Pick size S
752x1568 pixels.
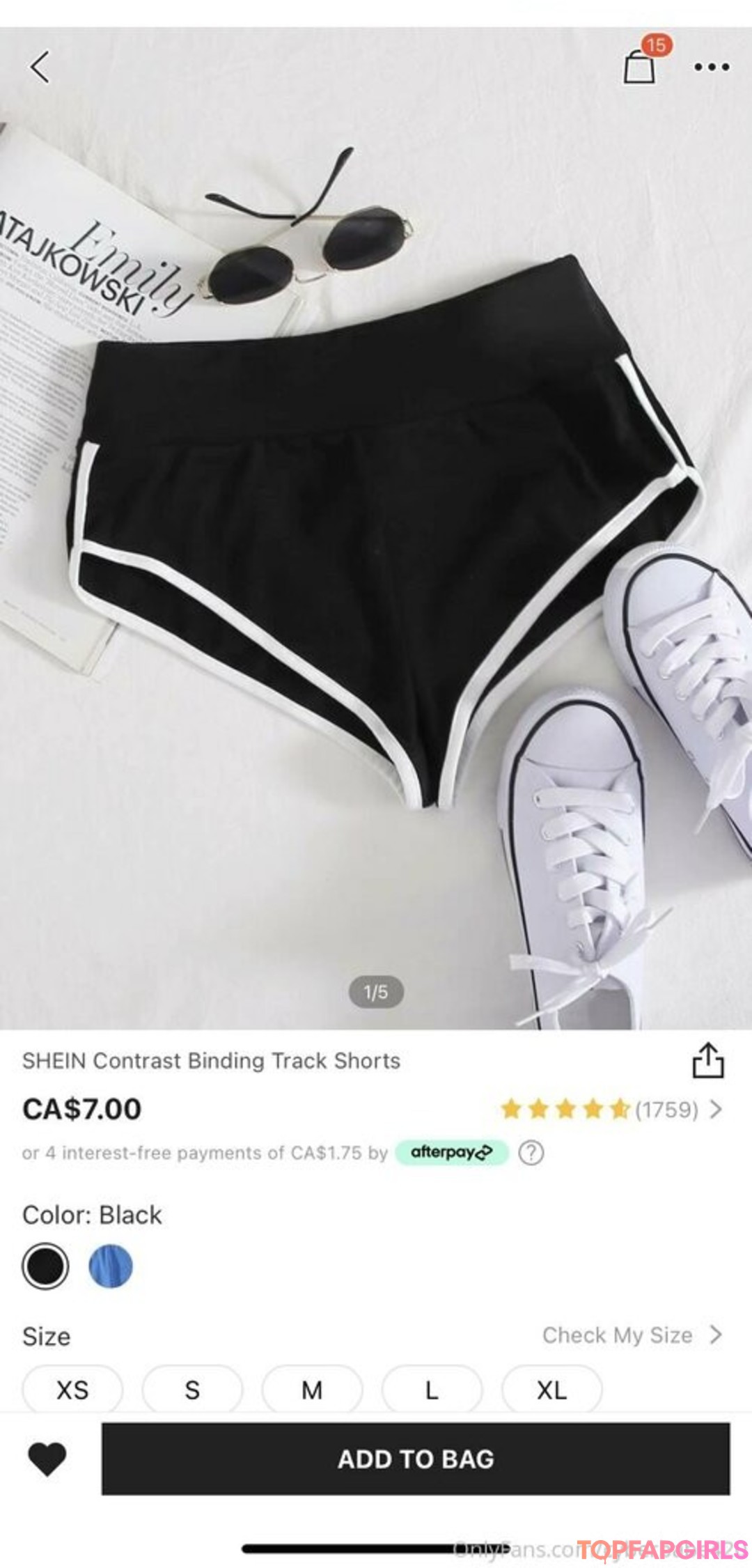click(192, 1389)
